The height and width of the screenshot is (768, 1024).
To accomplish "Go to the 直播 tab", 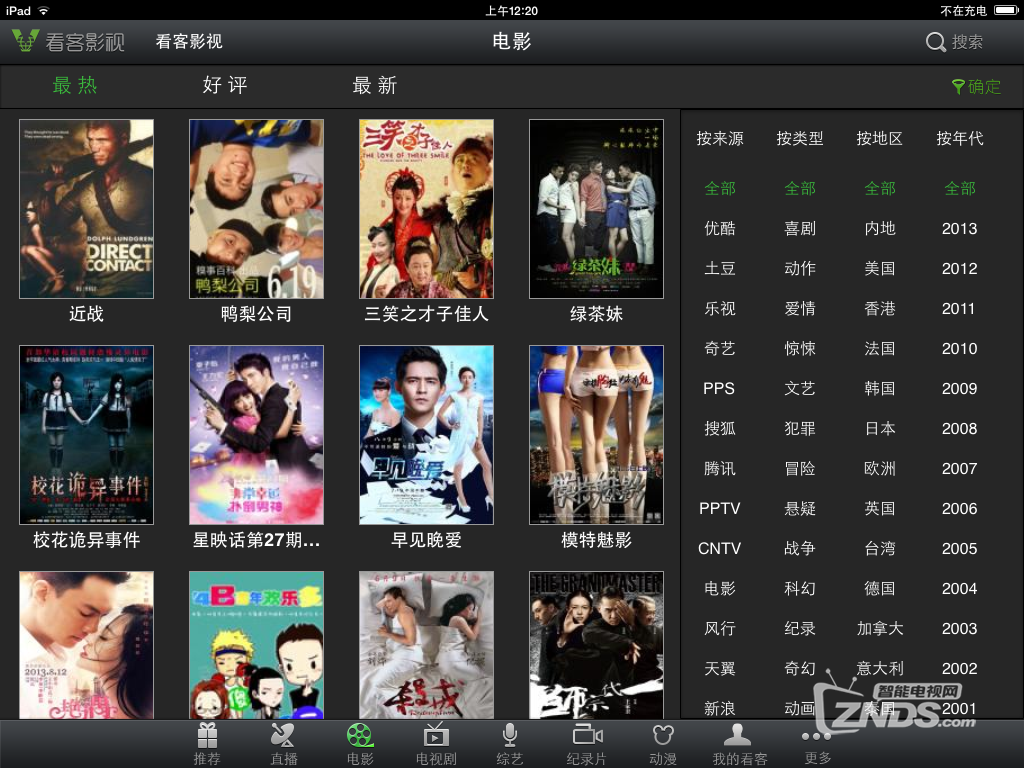I will [x=284, y=744].
